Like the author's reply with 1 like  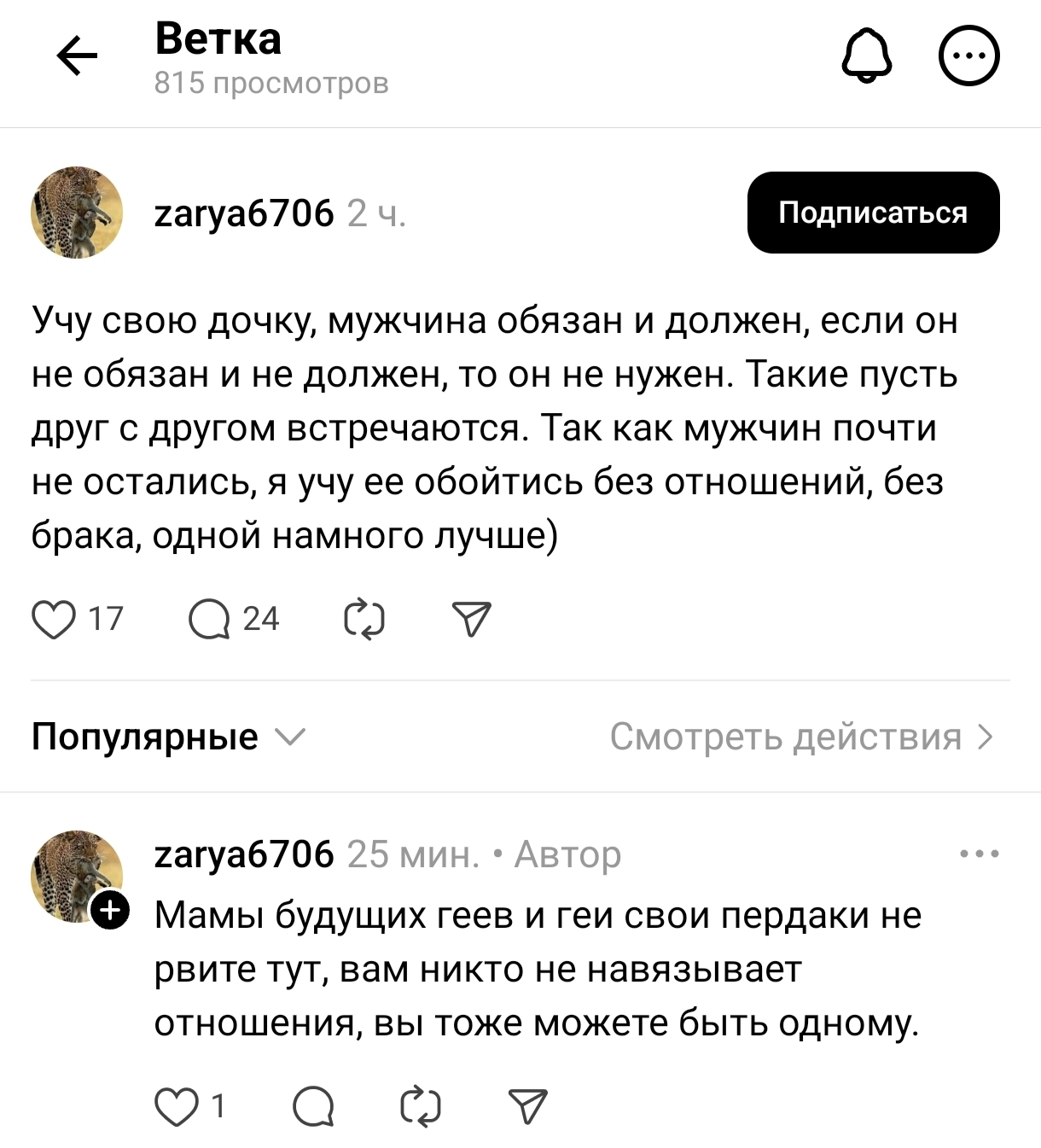coord(177,1106)
